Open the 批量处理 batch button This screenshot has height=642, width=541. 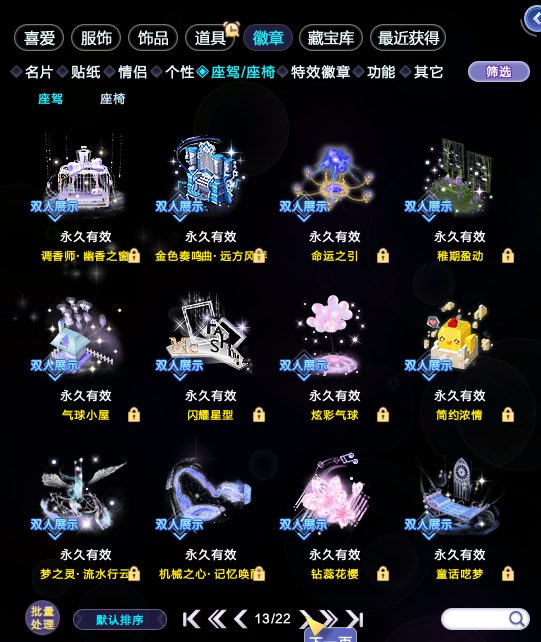pos(43,618)
